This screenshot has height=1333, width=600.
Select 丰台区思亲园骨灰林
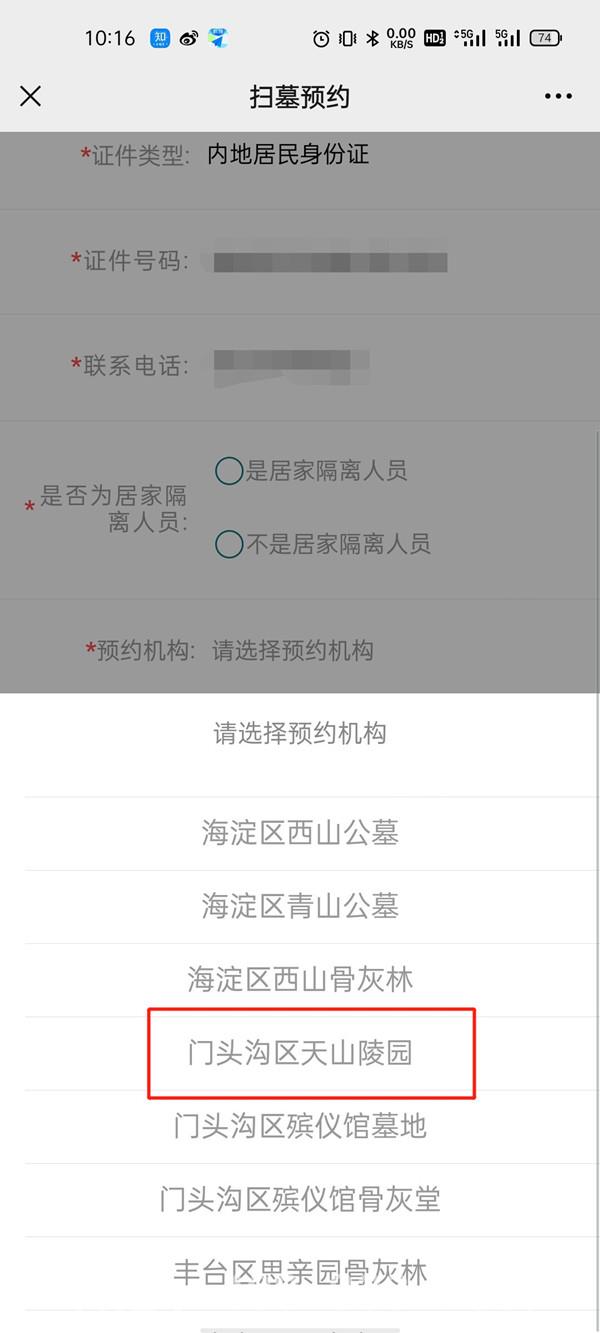tap(300, 1272)
